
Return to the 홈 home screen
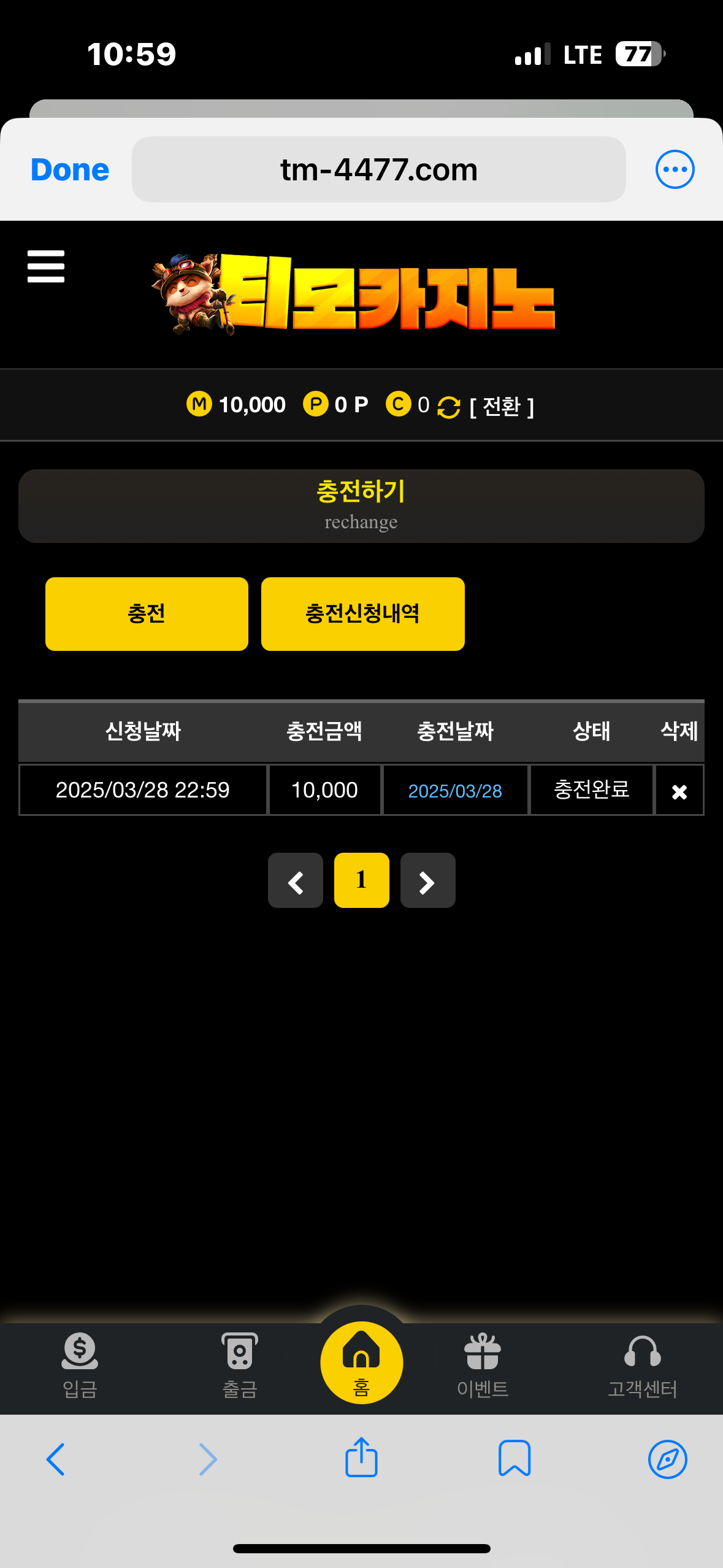tap(361, 1363)
